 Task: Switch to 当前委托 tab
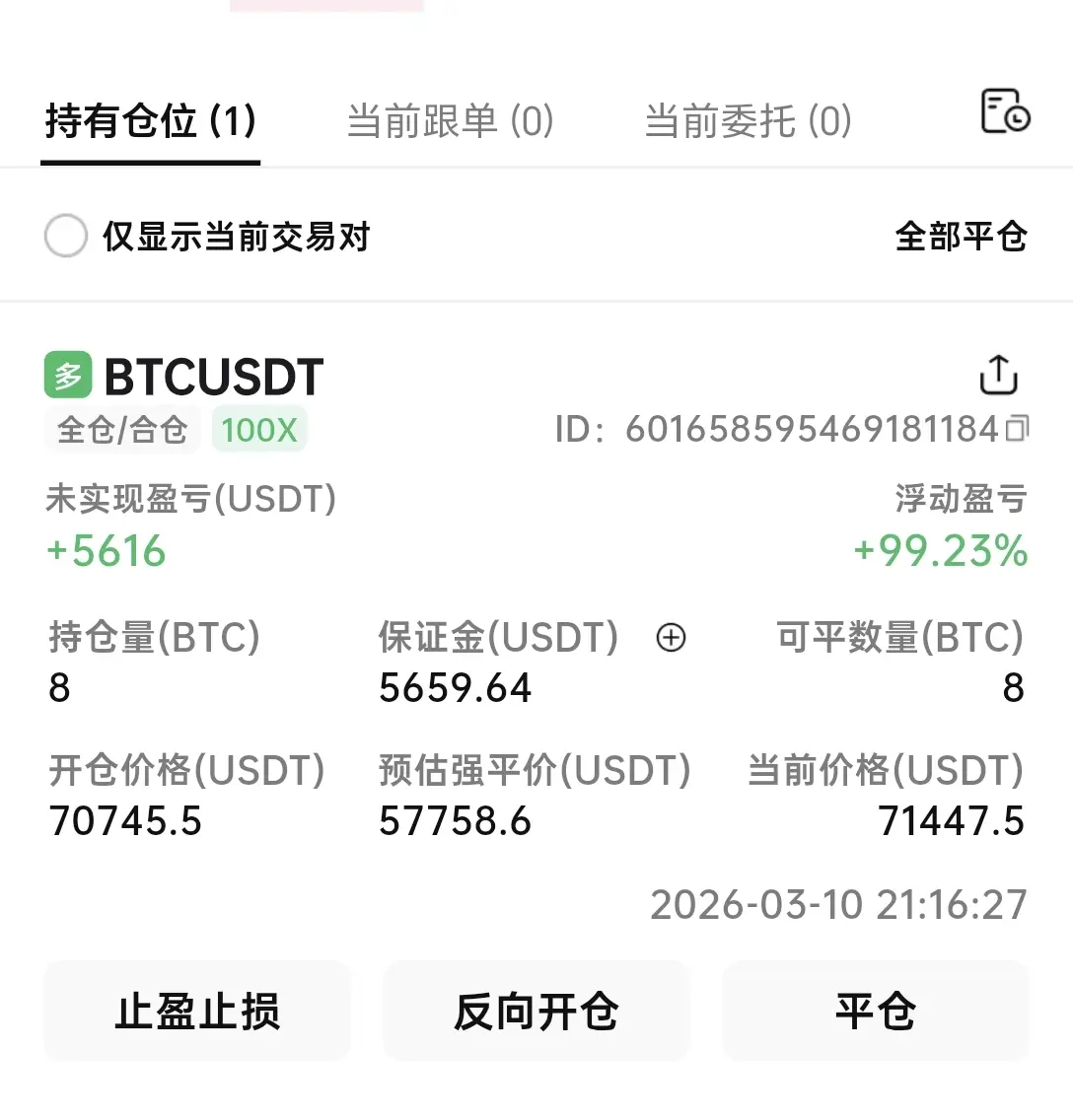click(x=748, y=122)
